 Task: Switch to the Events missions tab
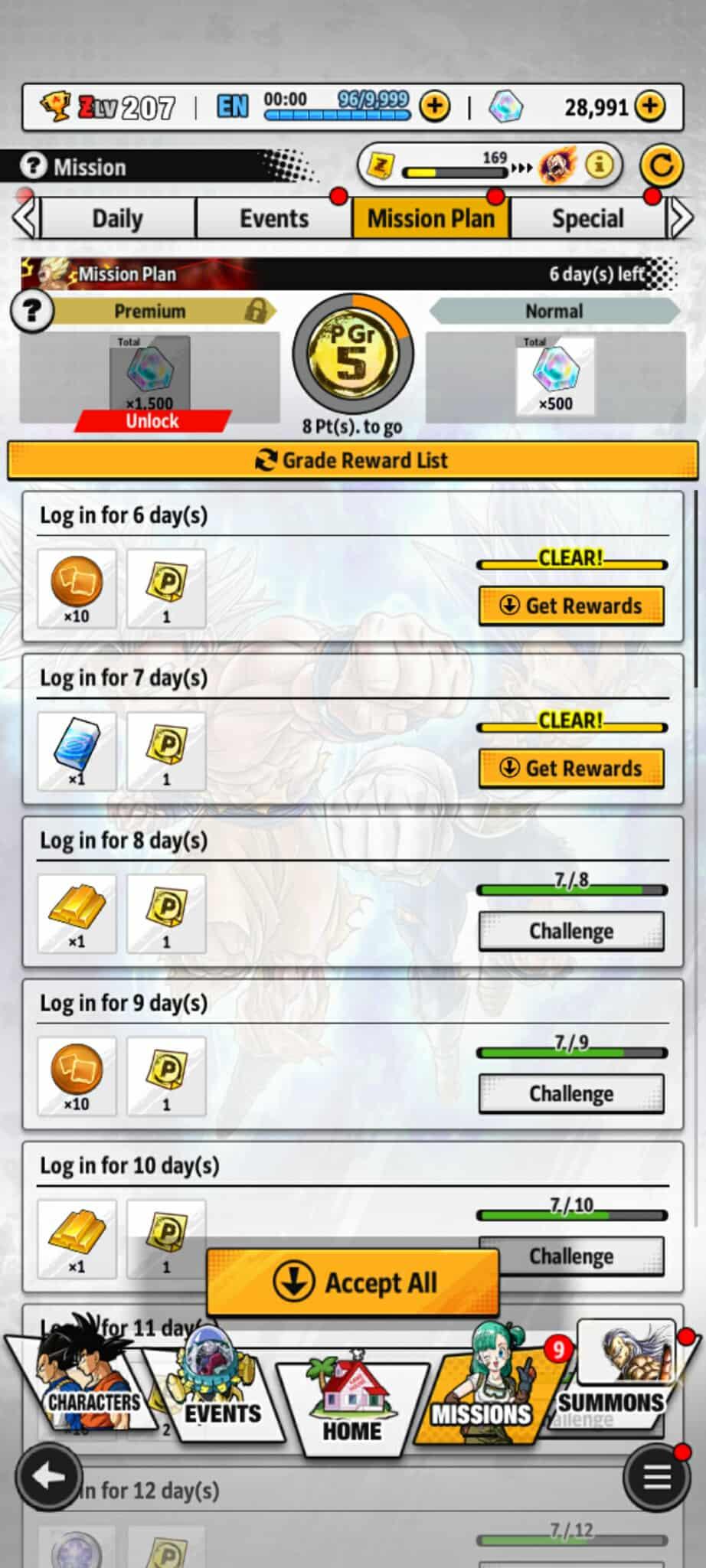[x=274, y=219]
